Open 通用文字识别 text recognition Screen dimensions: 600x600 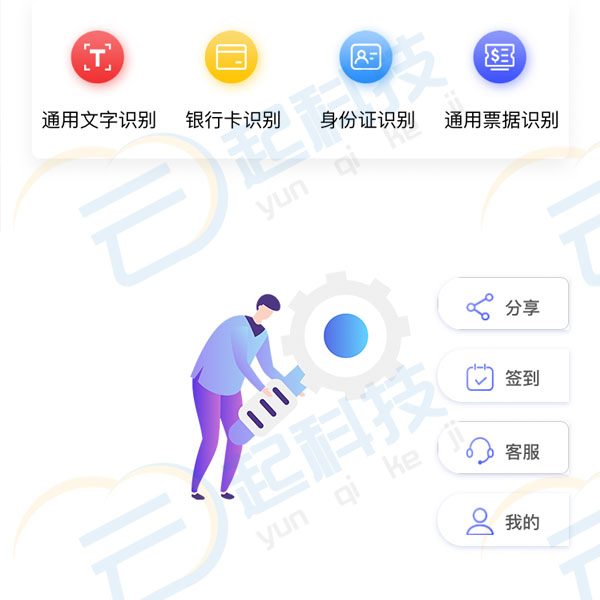pos(98,58)
